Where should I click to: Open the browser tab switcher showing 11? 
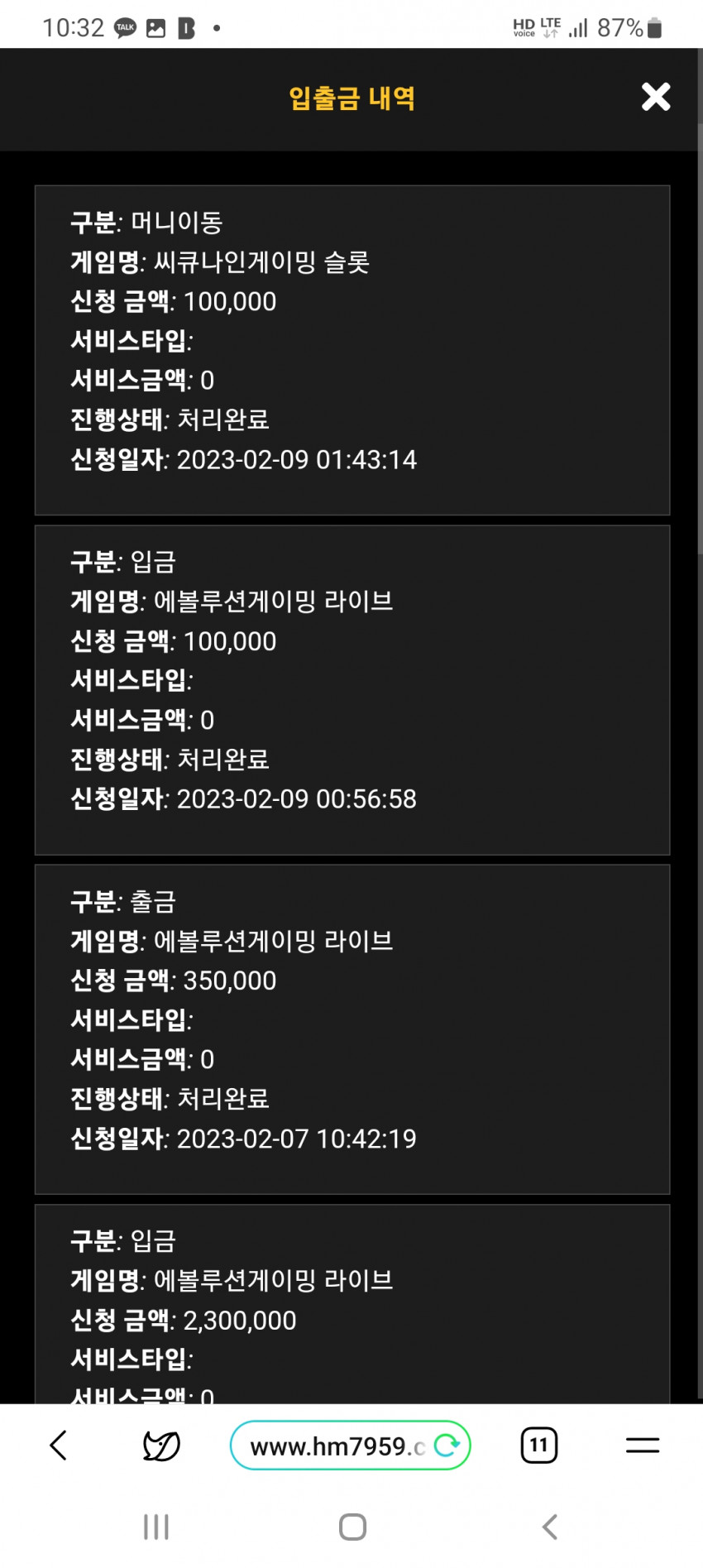coord(539,1446)
